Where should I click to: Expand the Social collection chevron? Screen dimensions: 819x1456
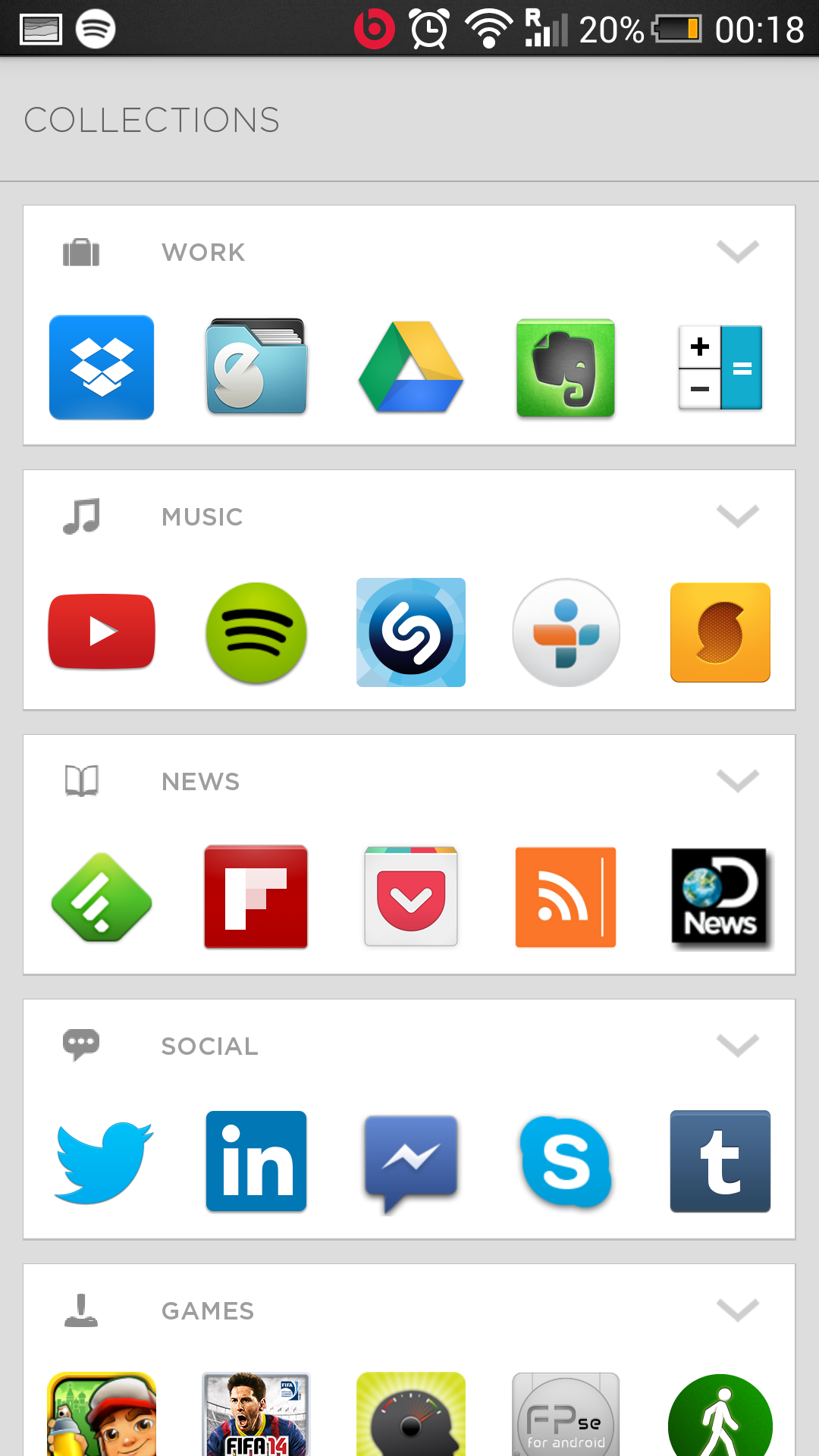[737, 1046]
